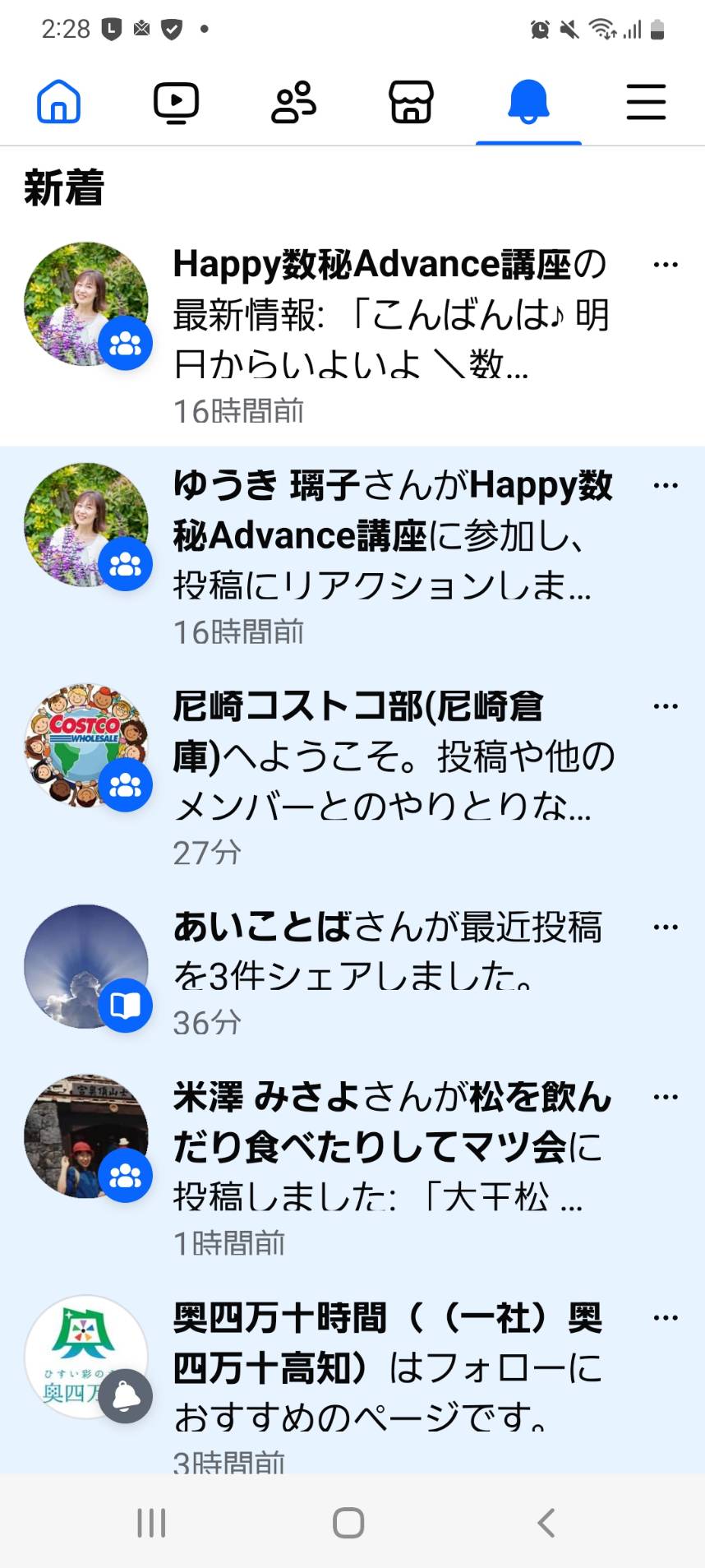Go to the Facebook home feed tab
The height and width of the screenshot is (1568, 705).
point(59,103)
